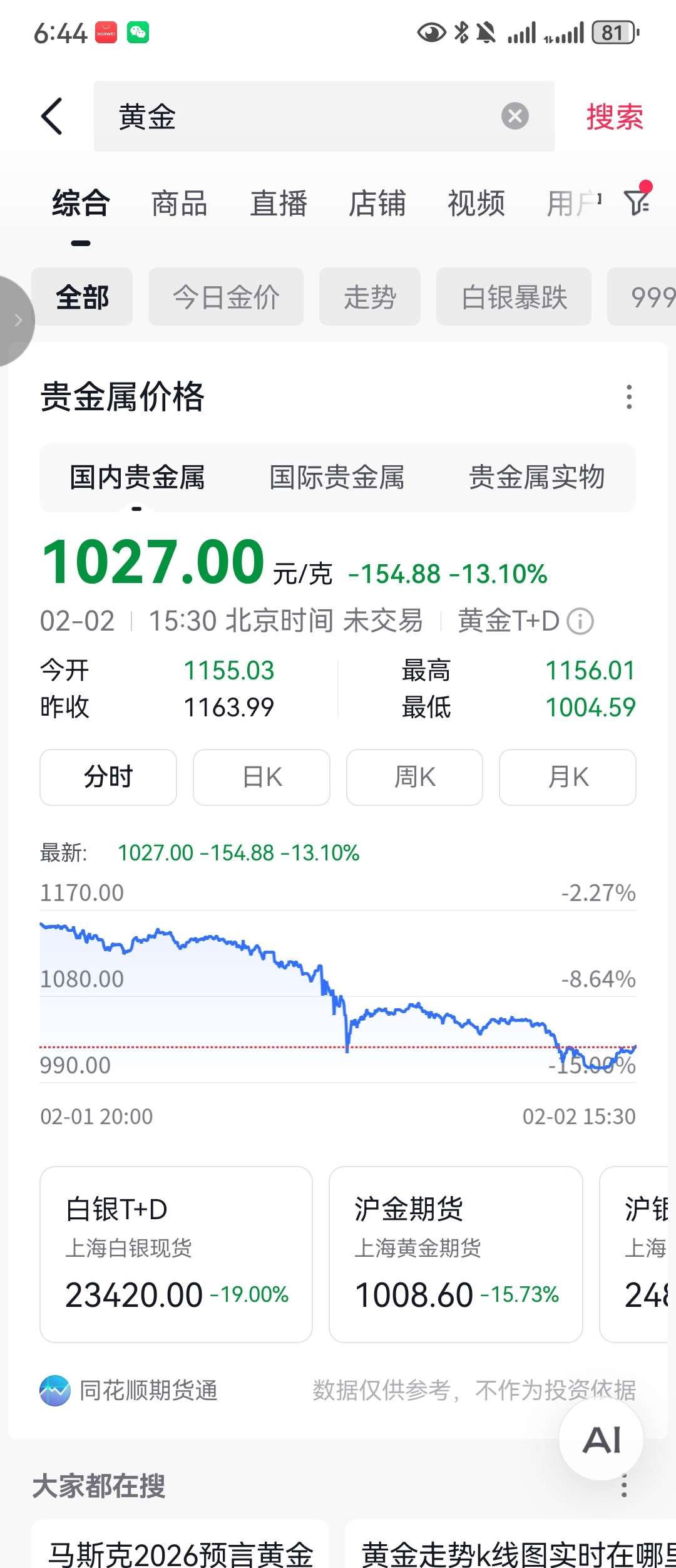Open the floating AI assistant button
The height and width of the screenshot is (1568, 676).
coord(601,1440)
